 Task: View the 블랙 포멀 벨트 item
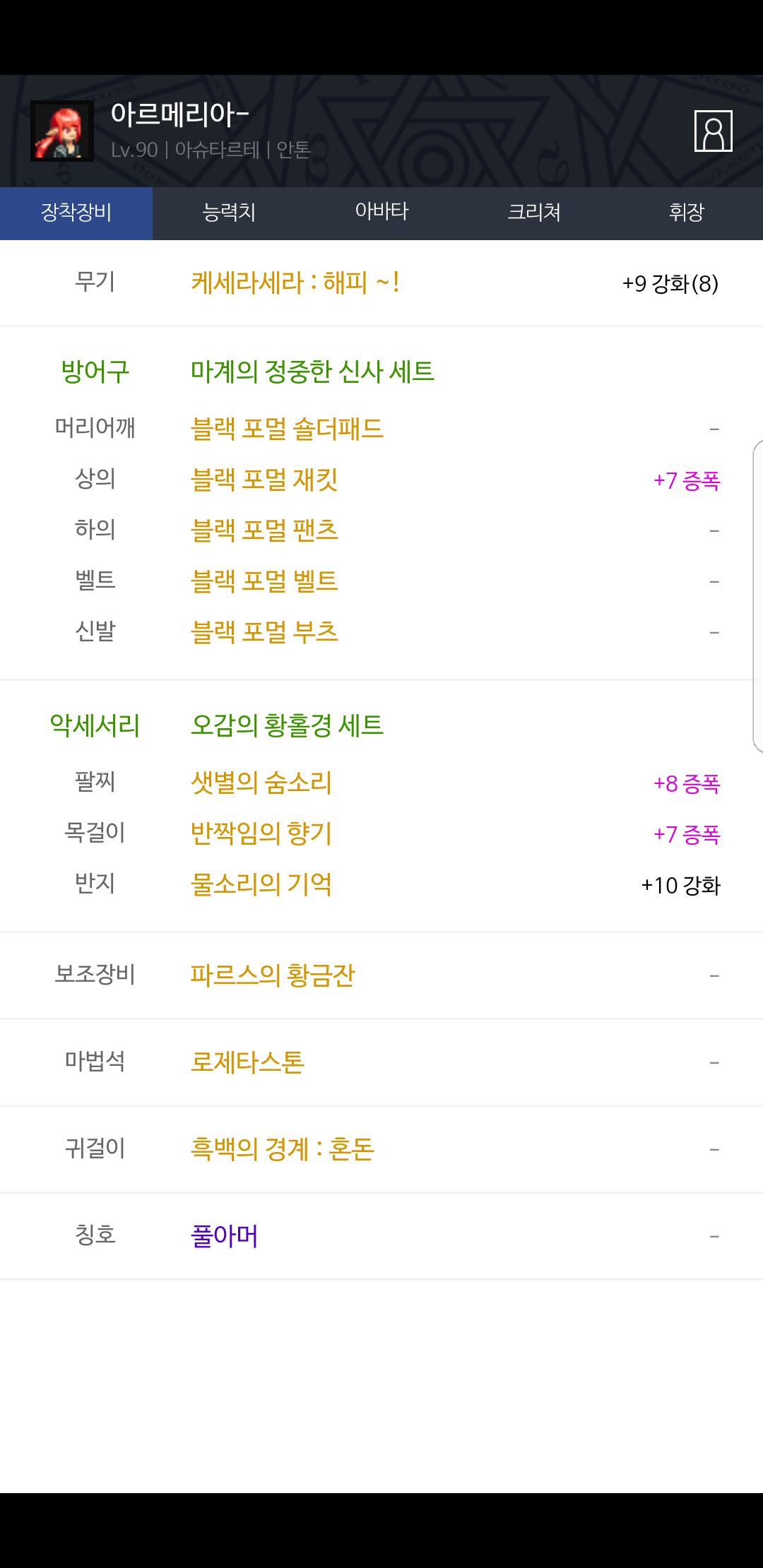pyautogui.click(x=264, y=581)
